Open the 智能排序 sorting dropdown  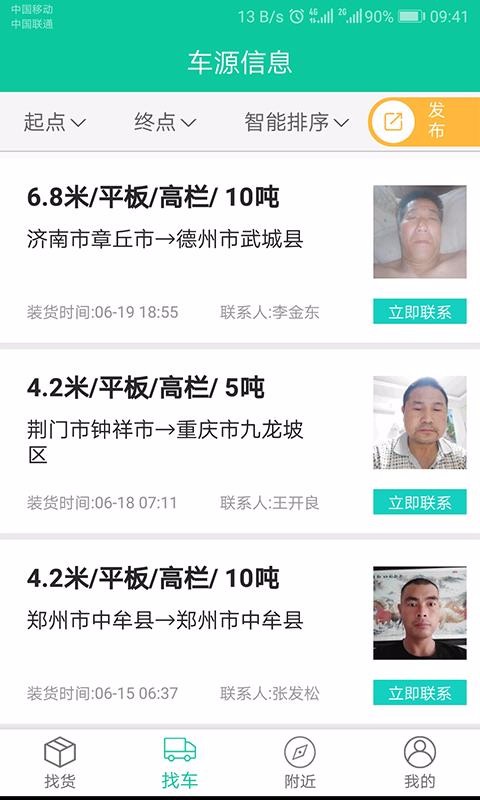tap(296, 122)
